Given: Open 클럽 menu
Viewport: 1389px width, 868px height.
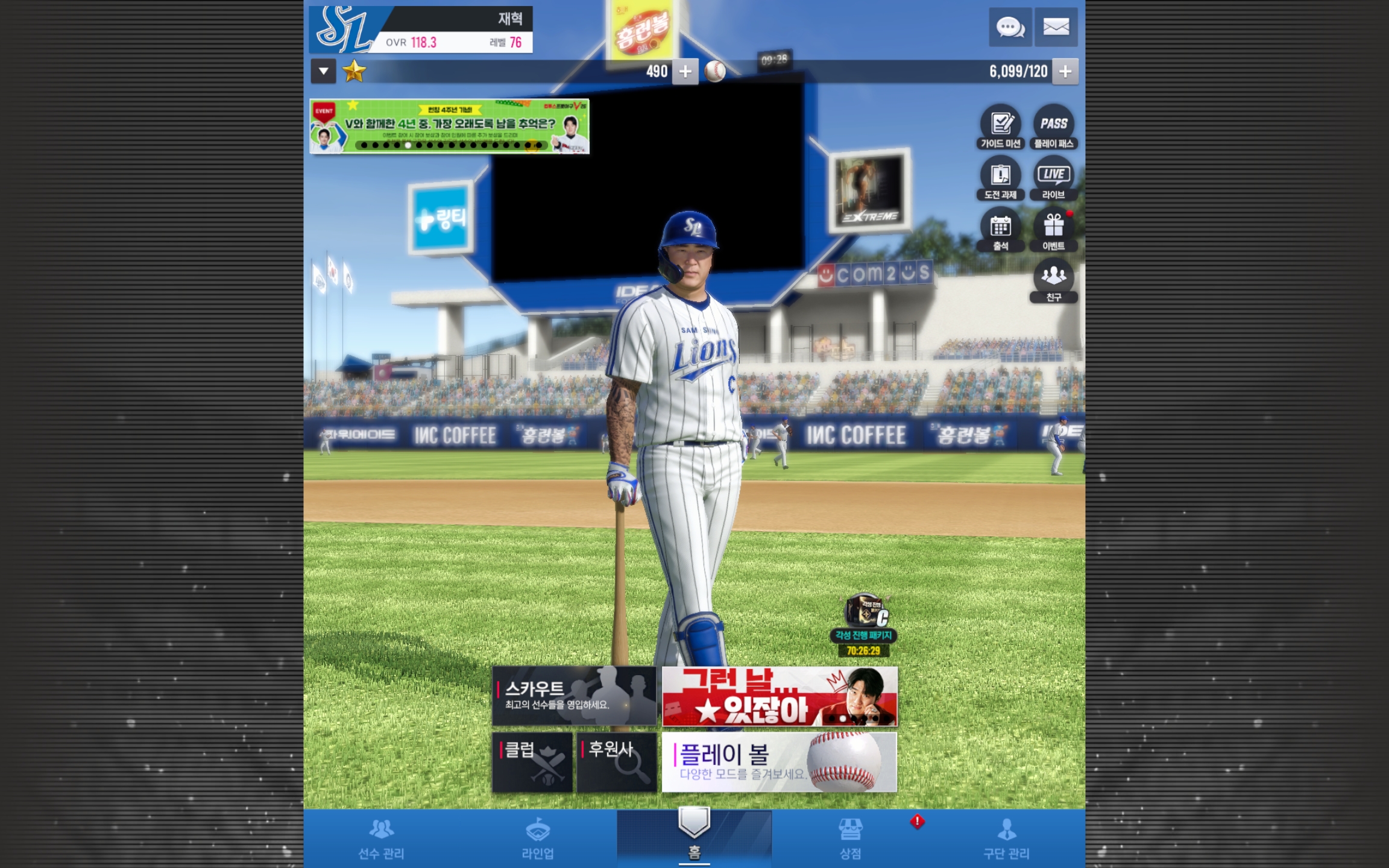Looking at the screenshot, I should click(x=532, y=762).
